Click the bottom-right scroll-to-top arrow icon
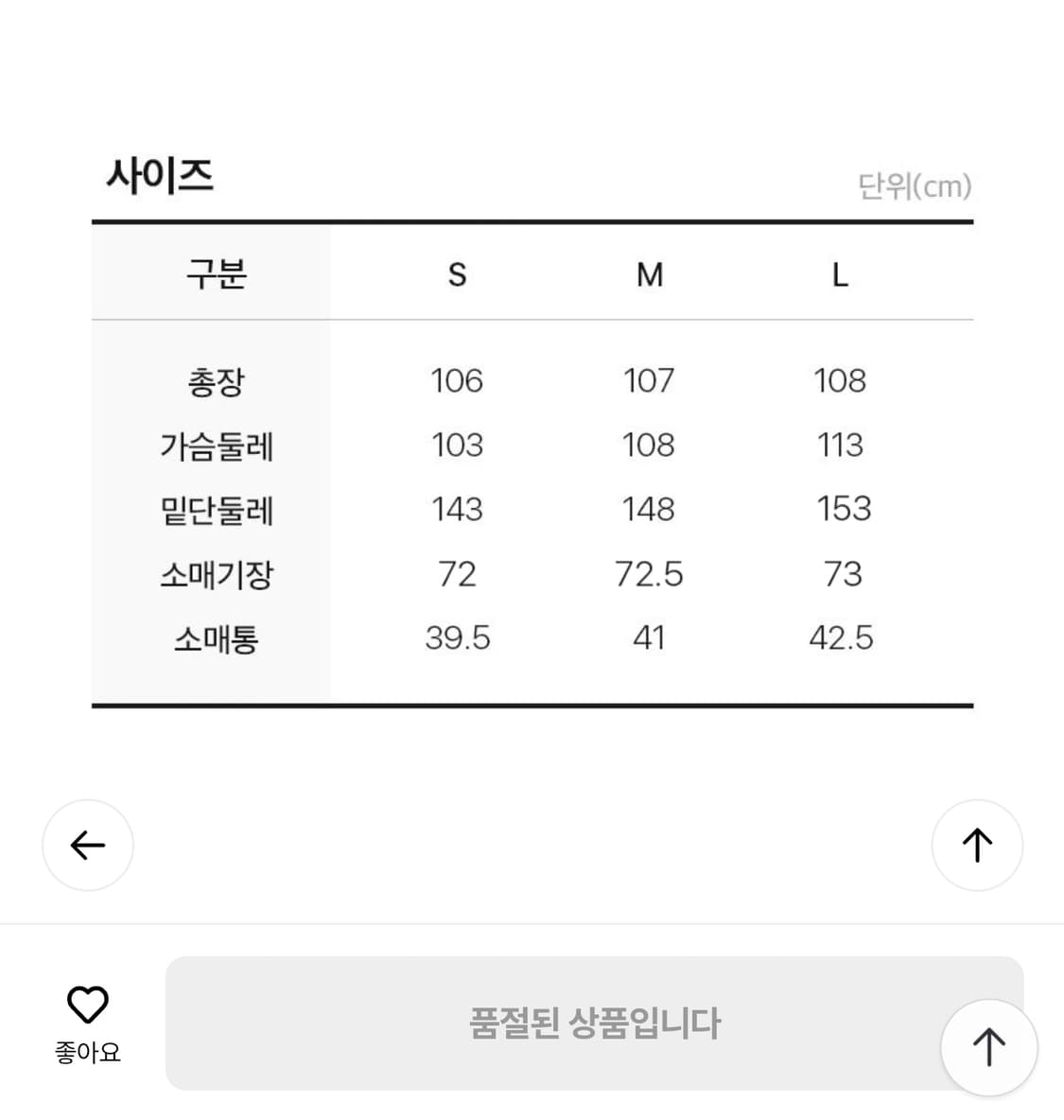 pos(989,1047)
